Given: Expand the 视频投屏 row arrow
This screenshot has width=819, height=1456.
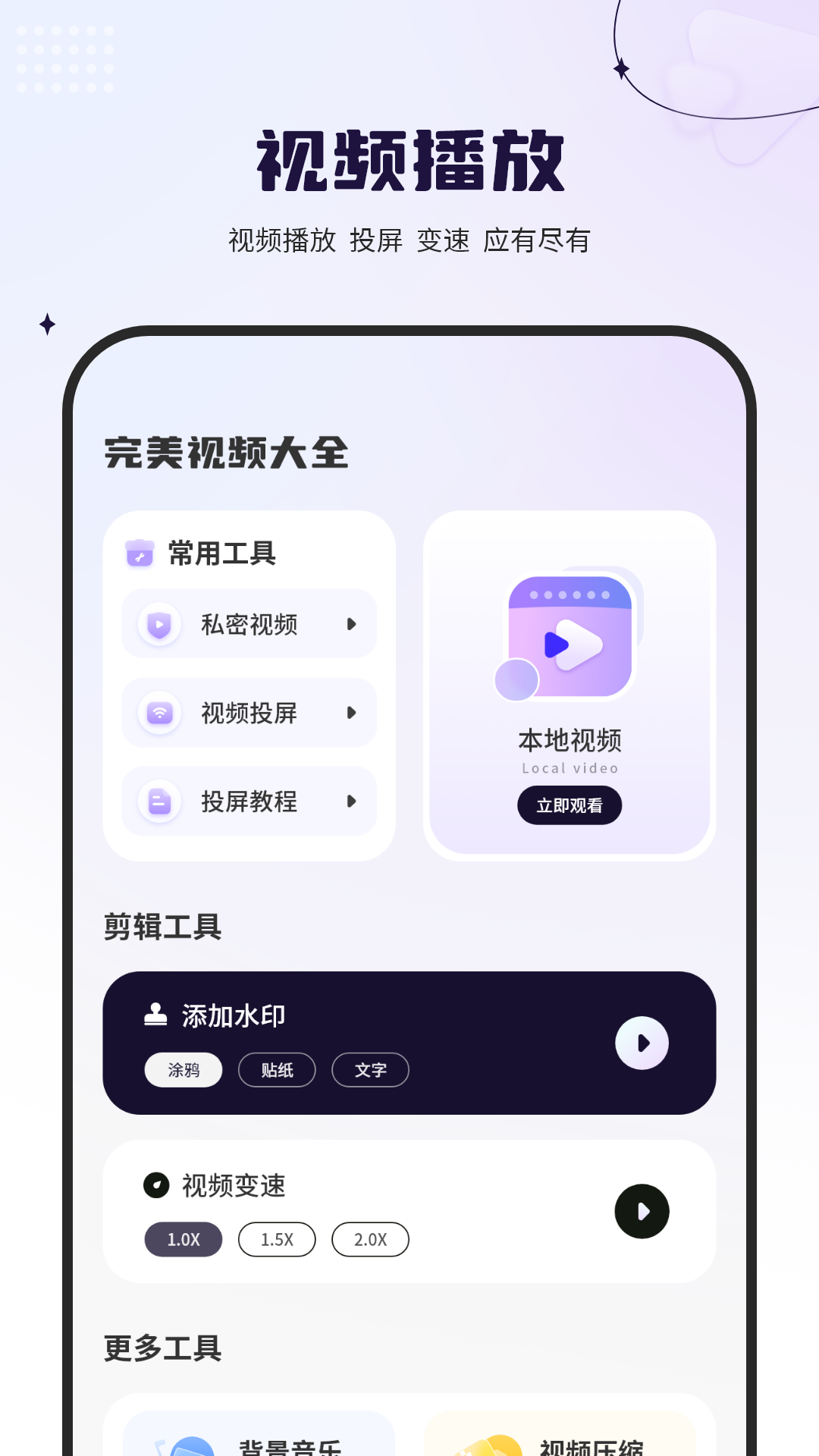Looking at the screenshot, I should (350, 713).
